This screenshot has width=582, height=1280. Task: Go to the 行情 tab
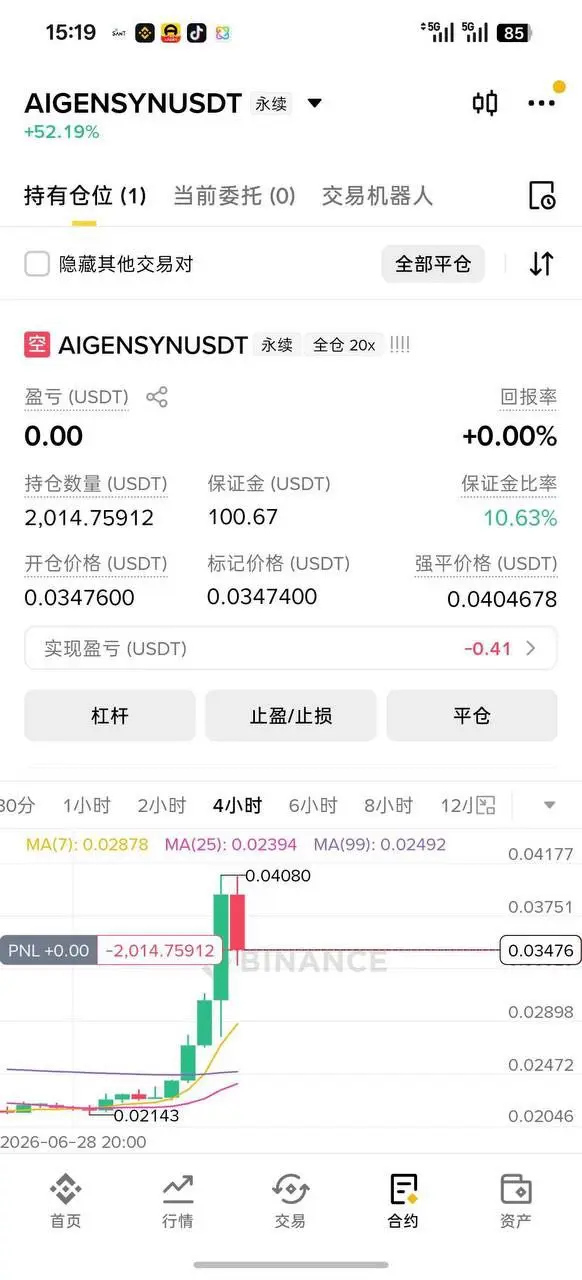point(178,1201)
